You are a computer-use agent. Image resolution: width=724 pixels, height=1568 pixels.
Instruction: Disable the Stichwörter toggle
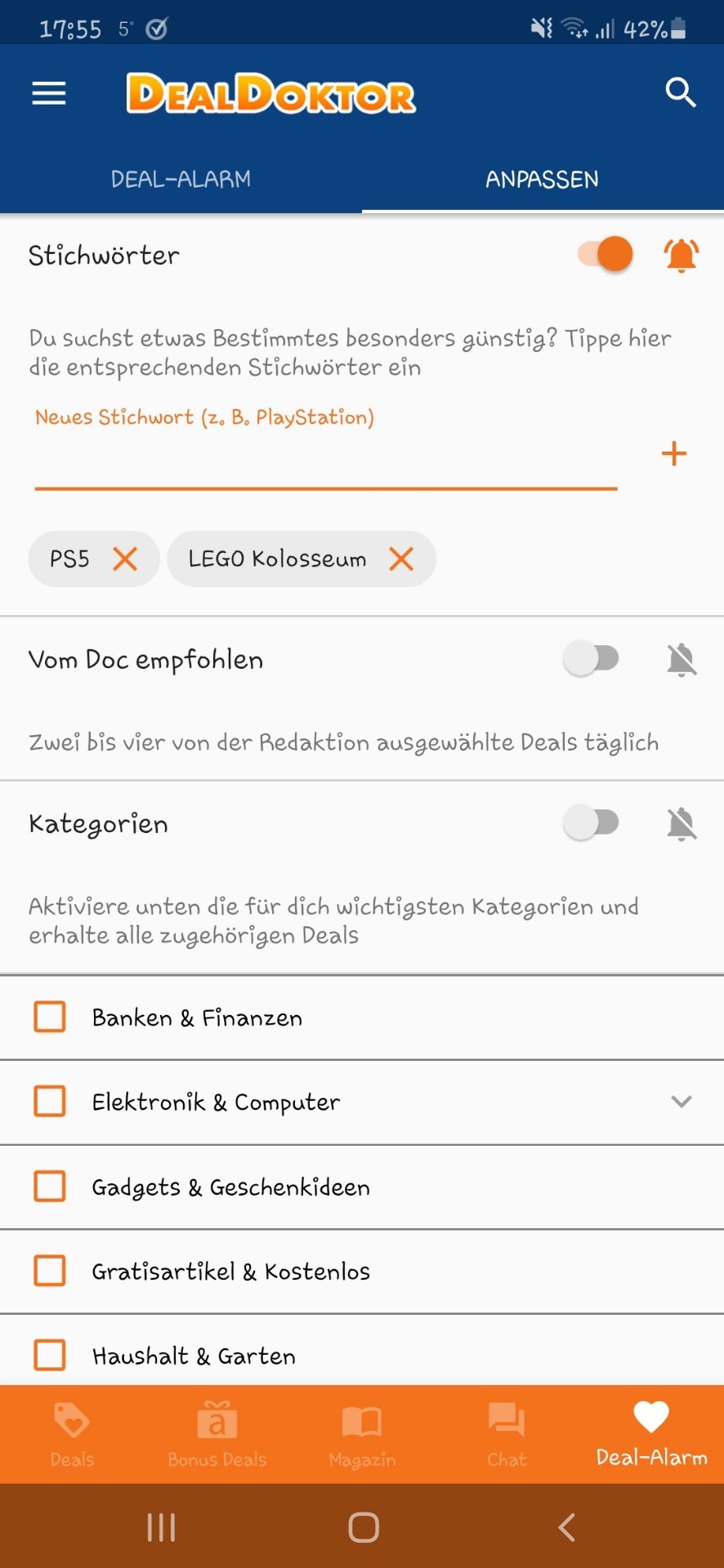click(606, 254)
